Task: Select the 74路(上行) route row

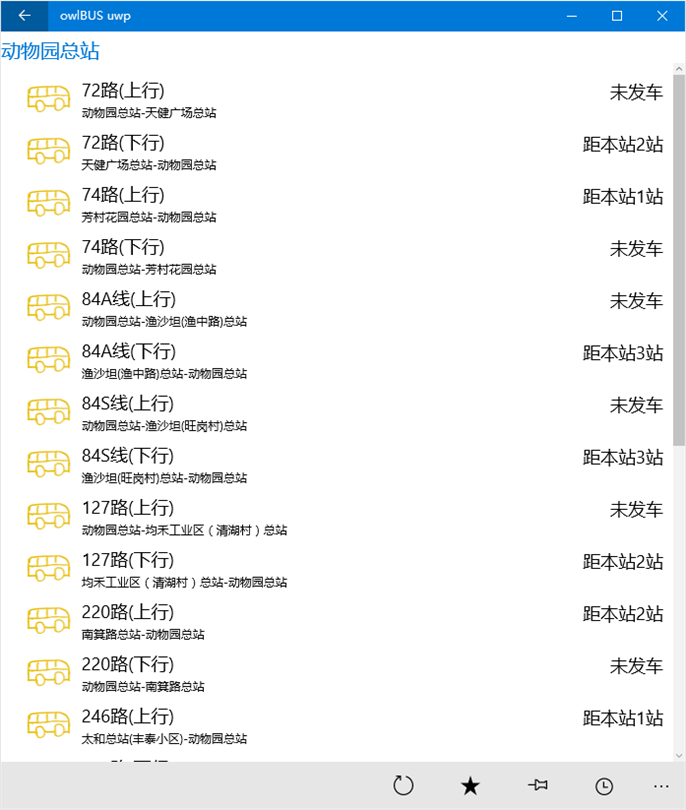Action: (340, 203)
